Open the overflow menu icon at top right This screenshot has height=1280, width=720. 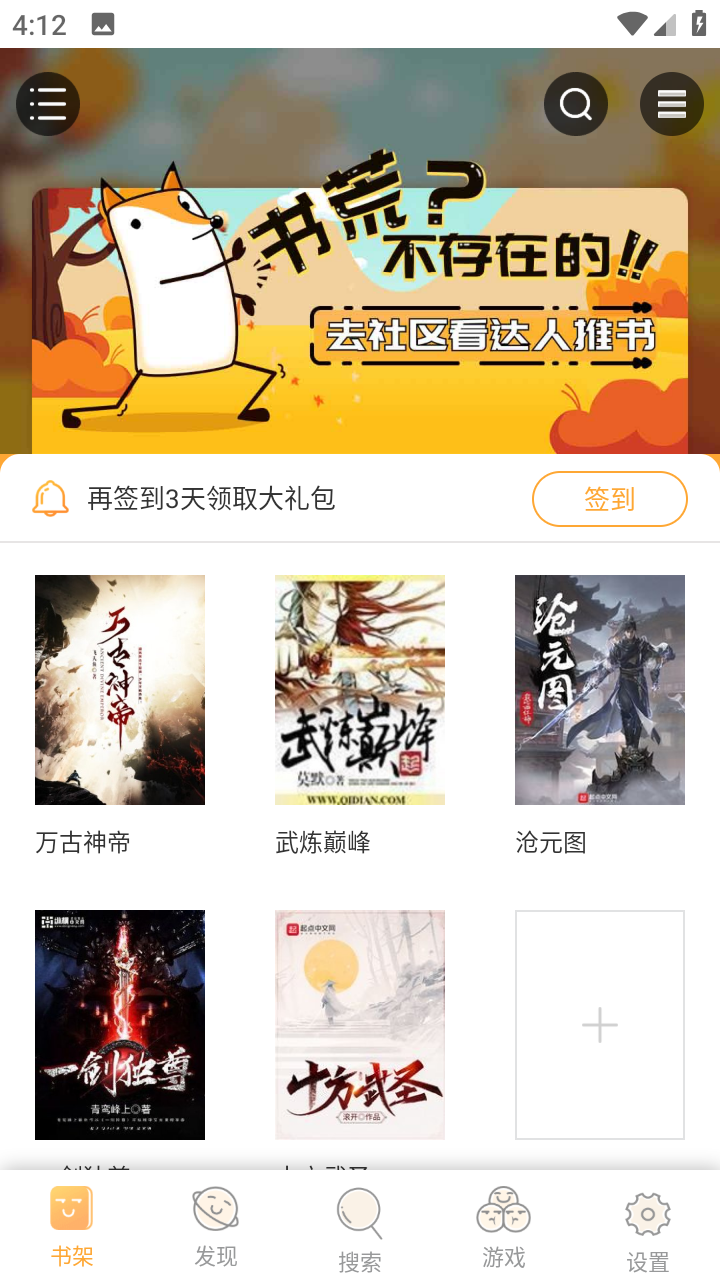[x=672, y=103]
